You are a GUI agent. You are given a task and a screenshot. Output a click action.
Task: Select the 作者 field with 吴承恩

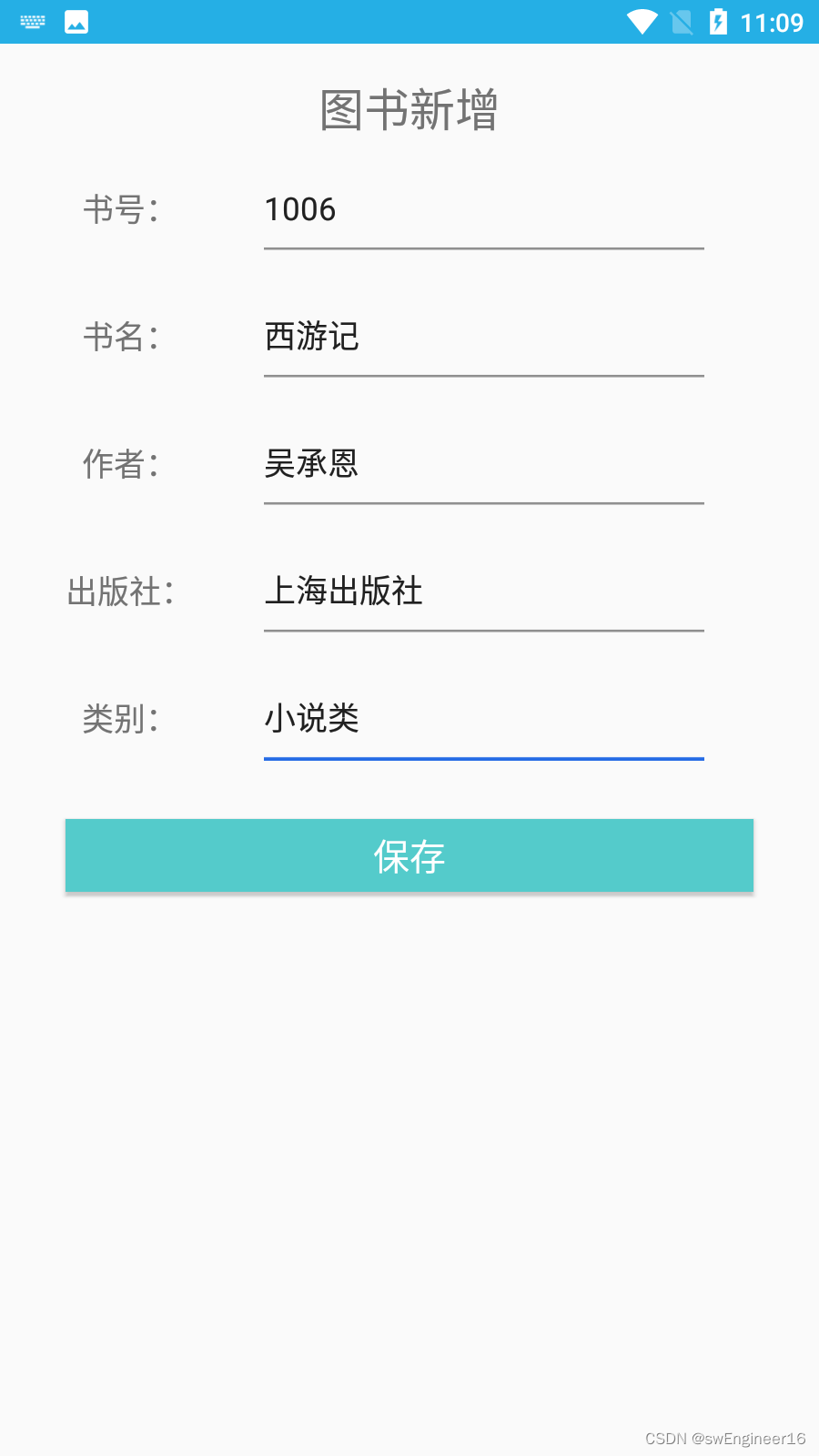(483, 465)
